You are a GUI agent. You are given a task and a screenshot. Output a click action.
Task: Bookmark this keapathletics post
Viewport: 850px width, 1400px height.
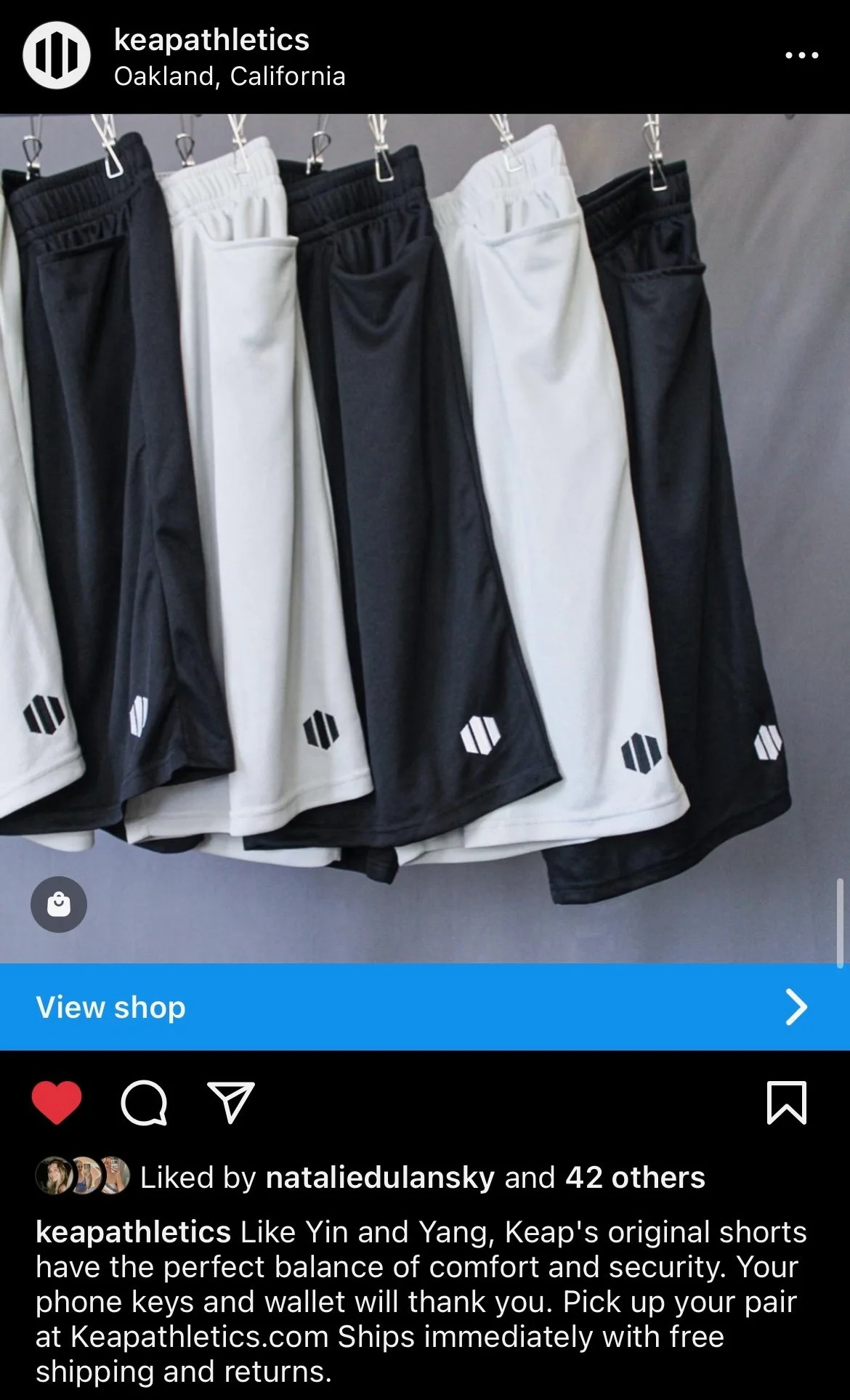click(787, 1103)
